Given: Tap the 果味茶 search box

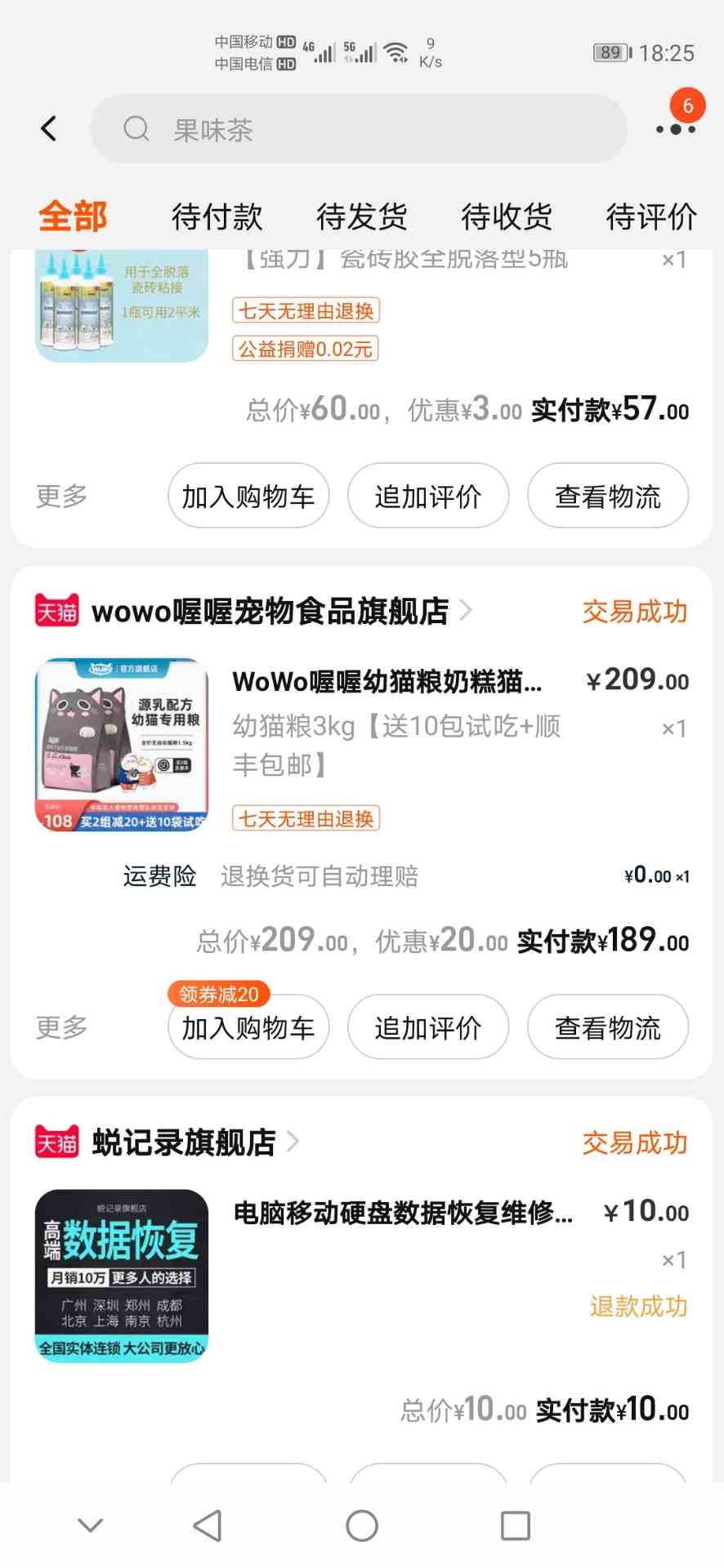Looking at the screenshot, I should coord(358,129).
